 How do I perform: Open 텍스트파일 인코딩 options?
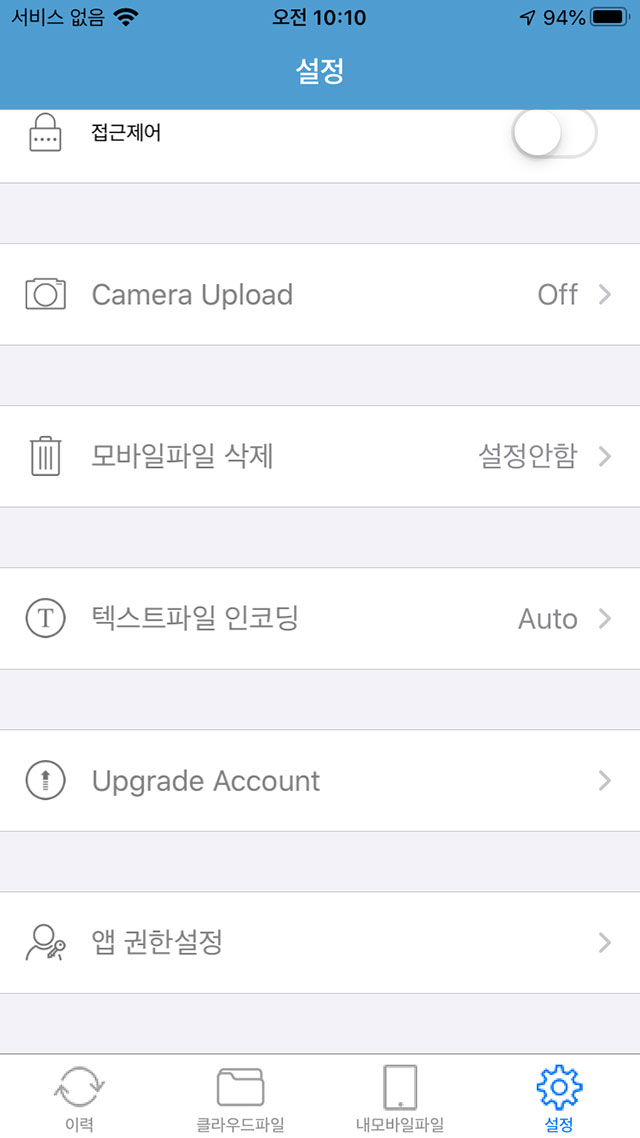(320, 618)
